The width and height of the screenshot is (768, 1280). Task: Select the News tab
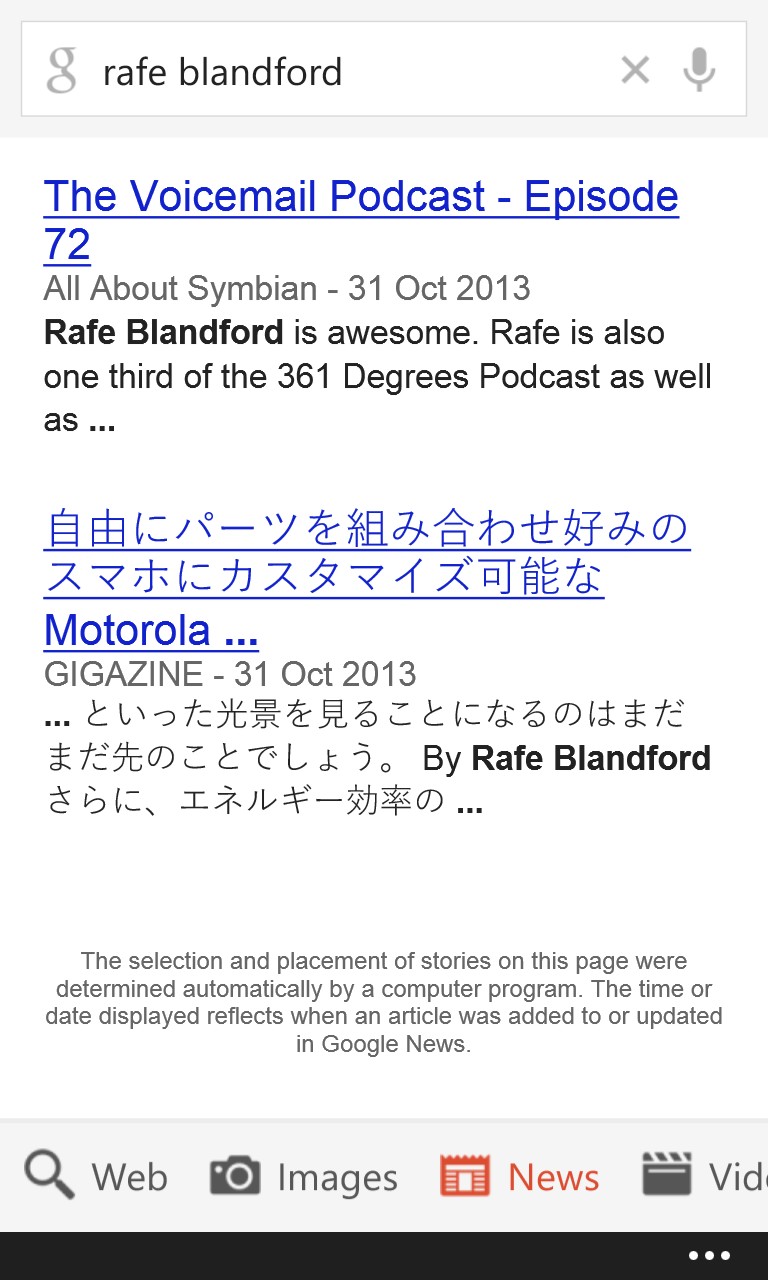click(520, 1176)
